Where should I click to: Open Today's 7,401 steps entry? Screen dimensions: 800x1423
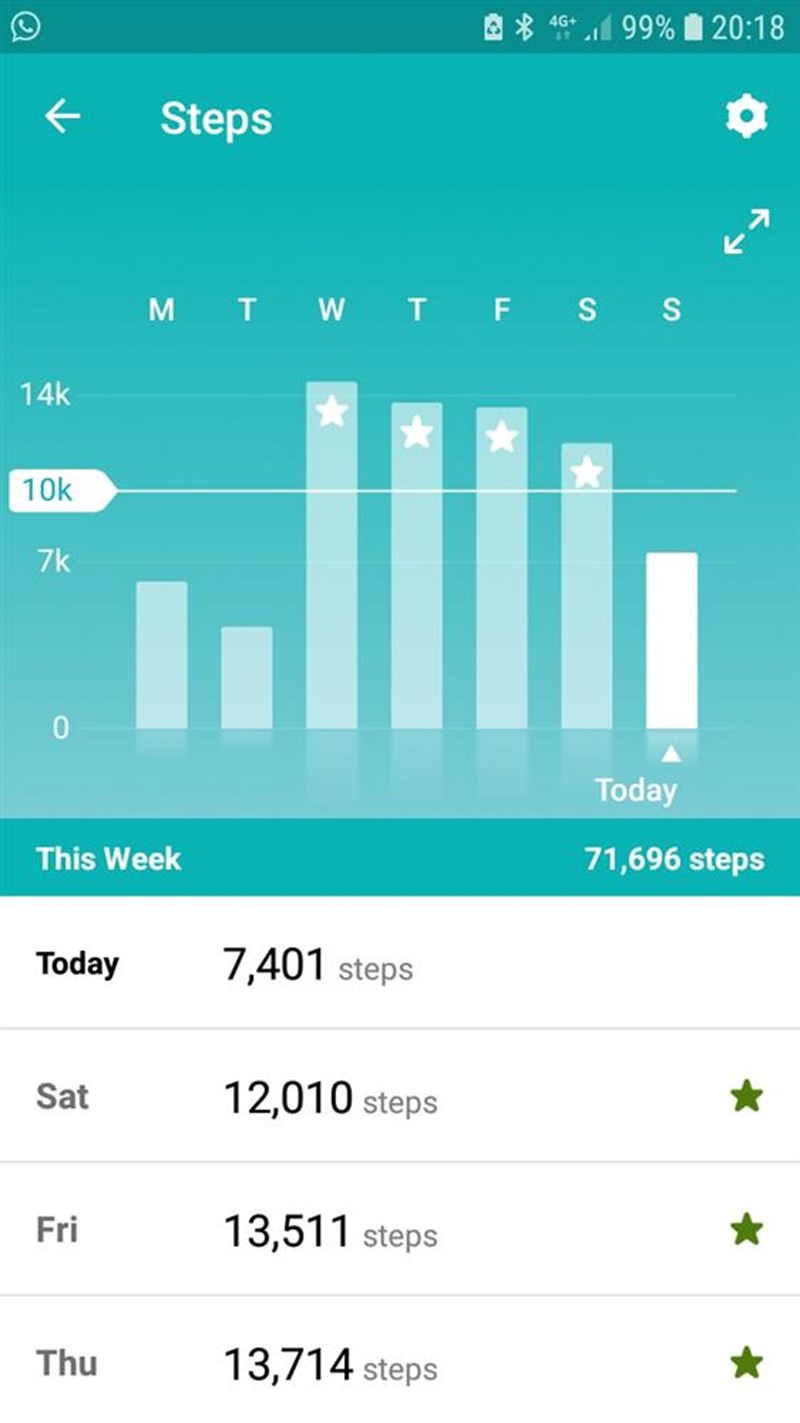pos(400,965)
